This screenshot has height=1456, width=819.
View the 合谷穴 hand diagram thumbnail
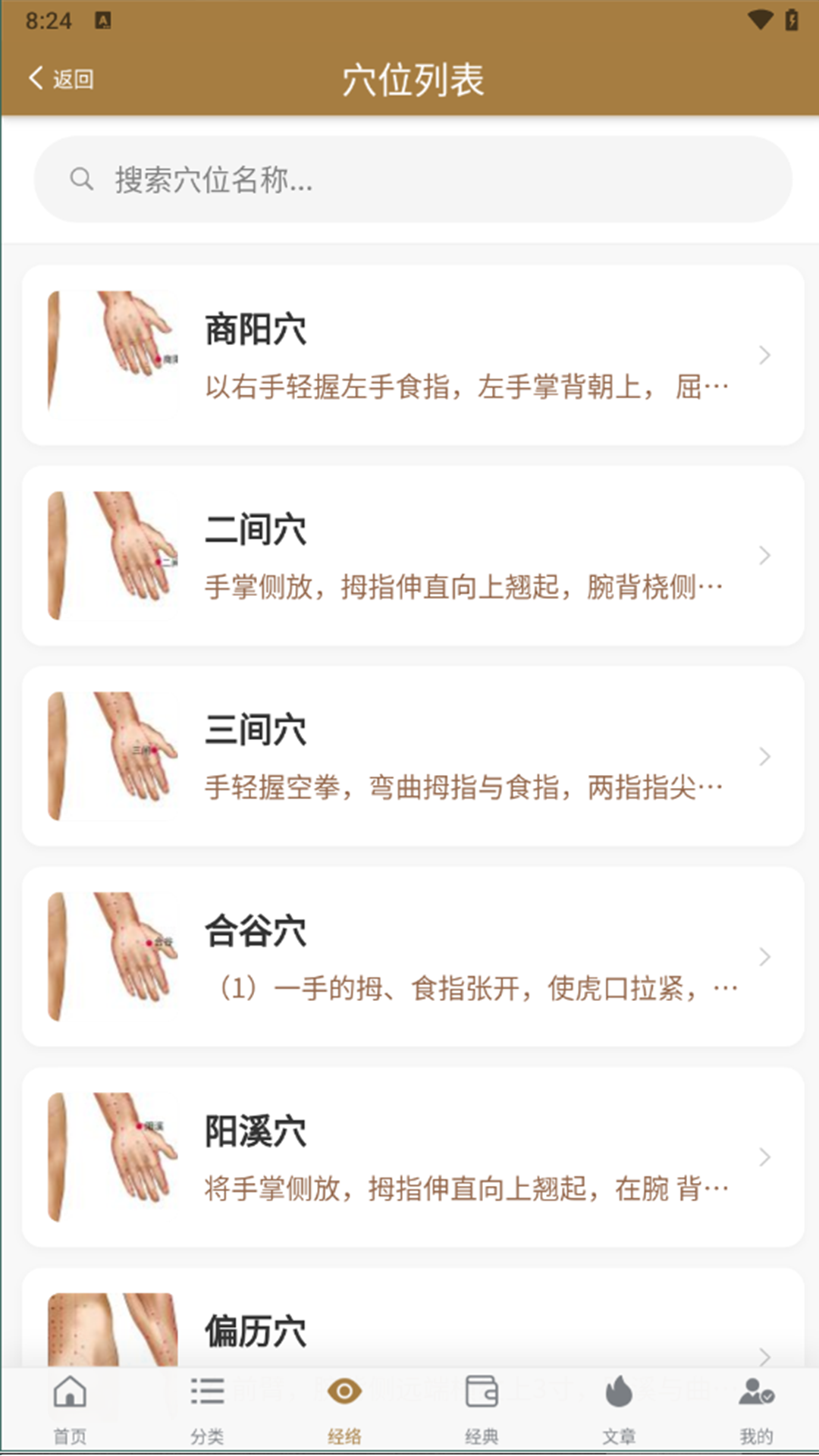[114, 956]
